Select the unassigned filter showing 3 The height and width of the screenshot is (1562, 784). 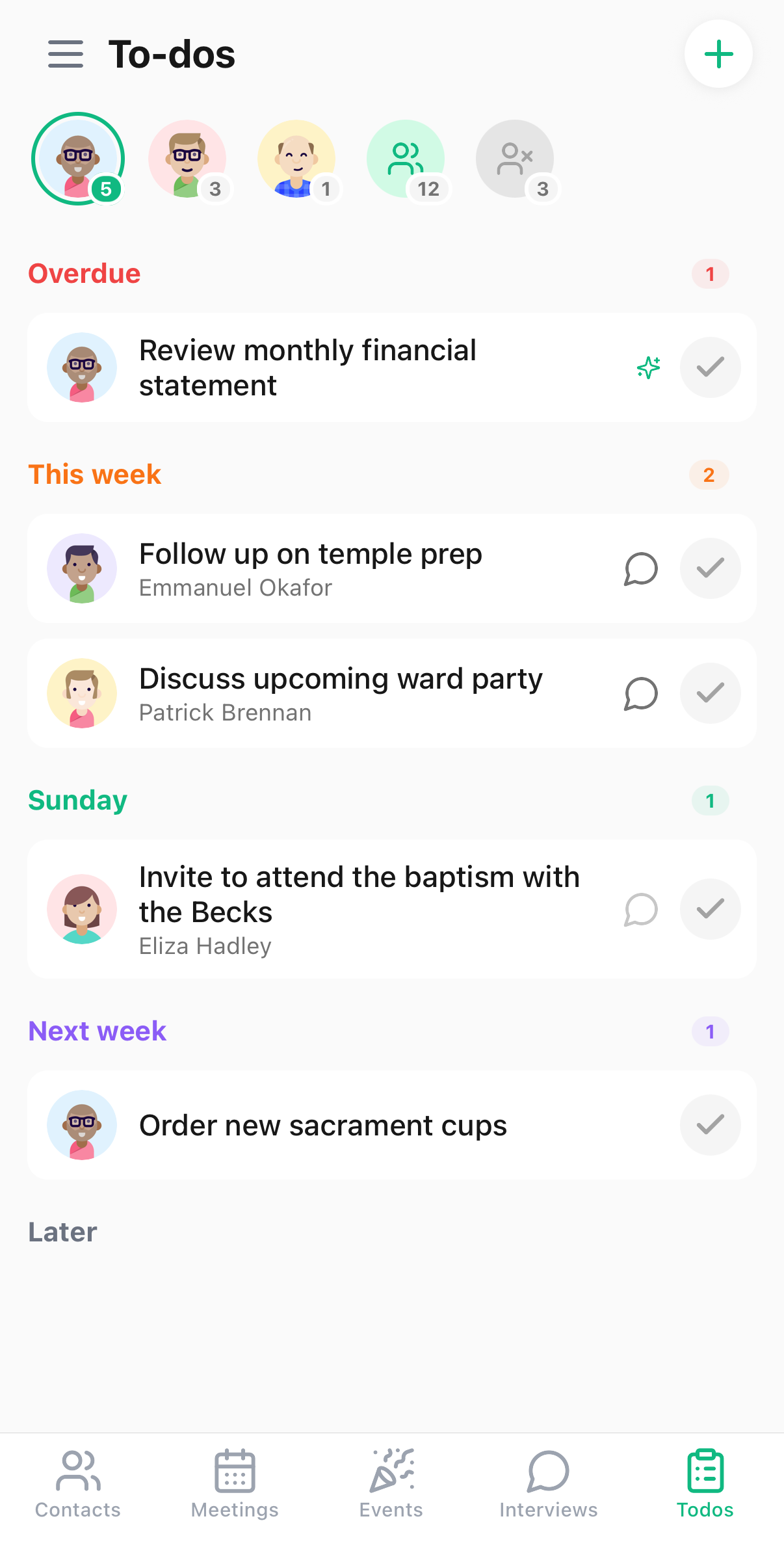point(516,159)
